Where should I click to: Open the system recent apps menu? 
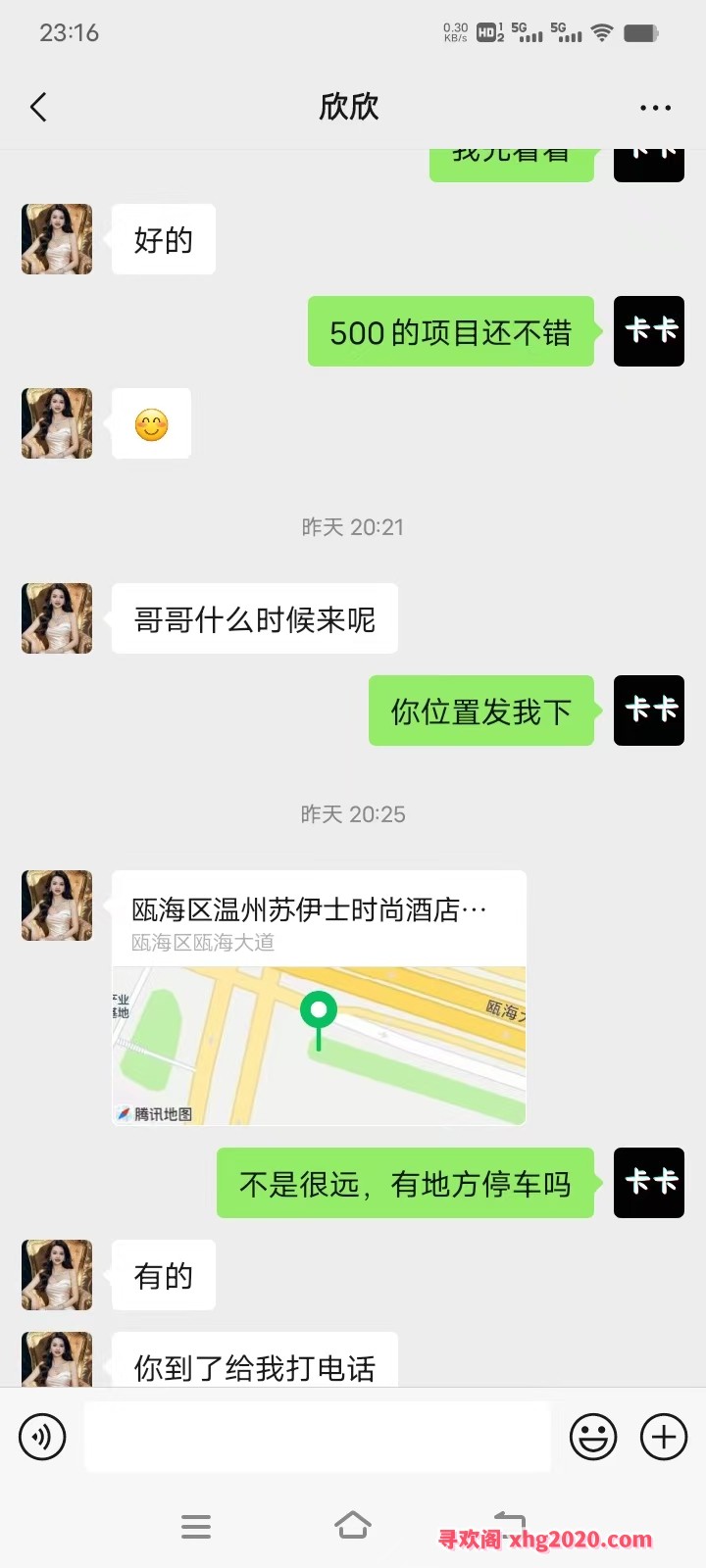tap(196, 1526)
